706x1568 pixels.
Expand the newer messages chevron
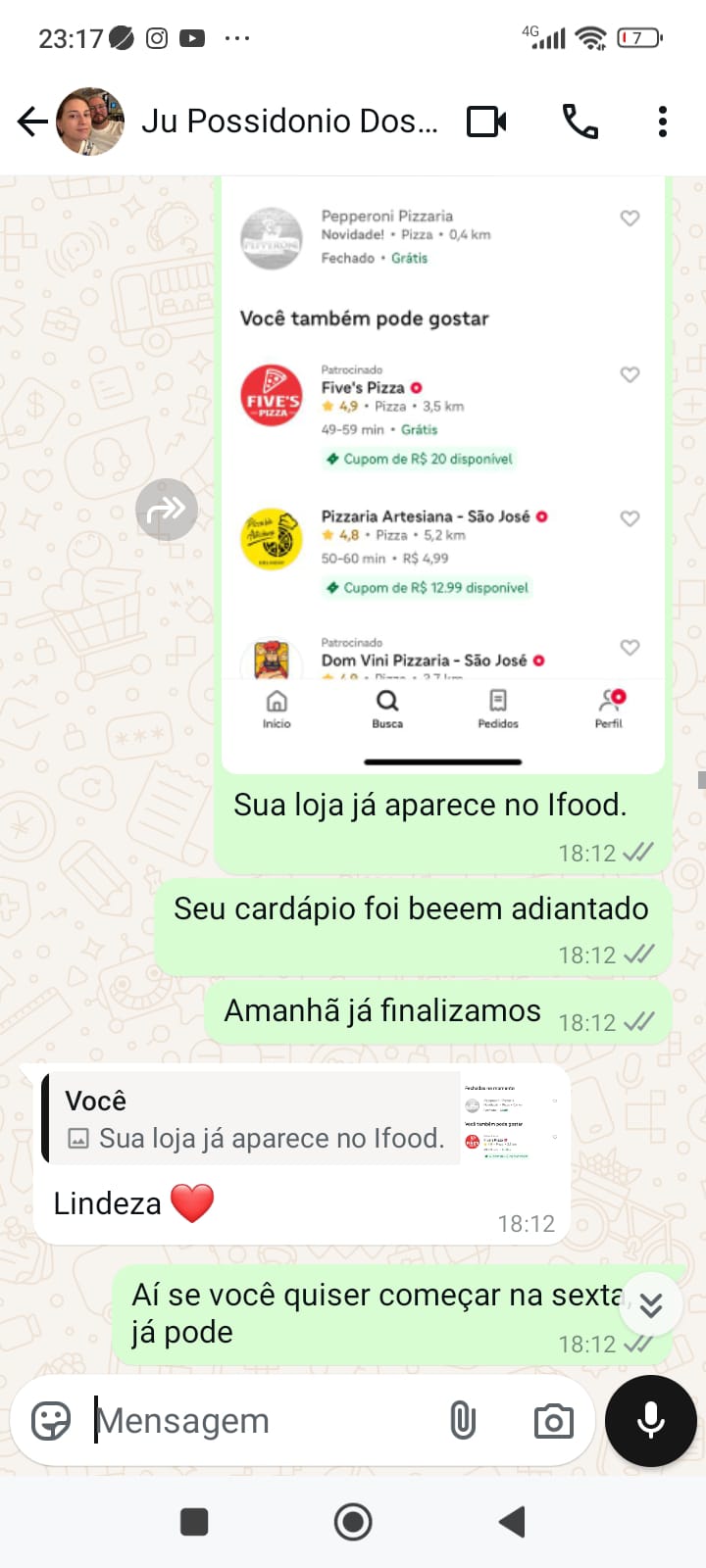tap(650, 1304)
